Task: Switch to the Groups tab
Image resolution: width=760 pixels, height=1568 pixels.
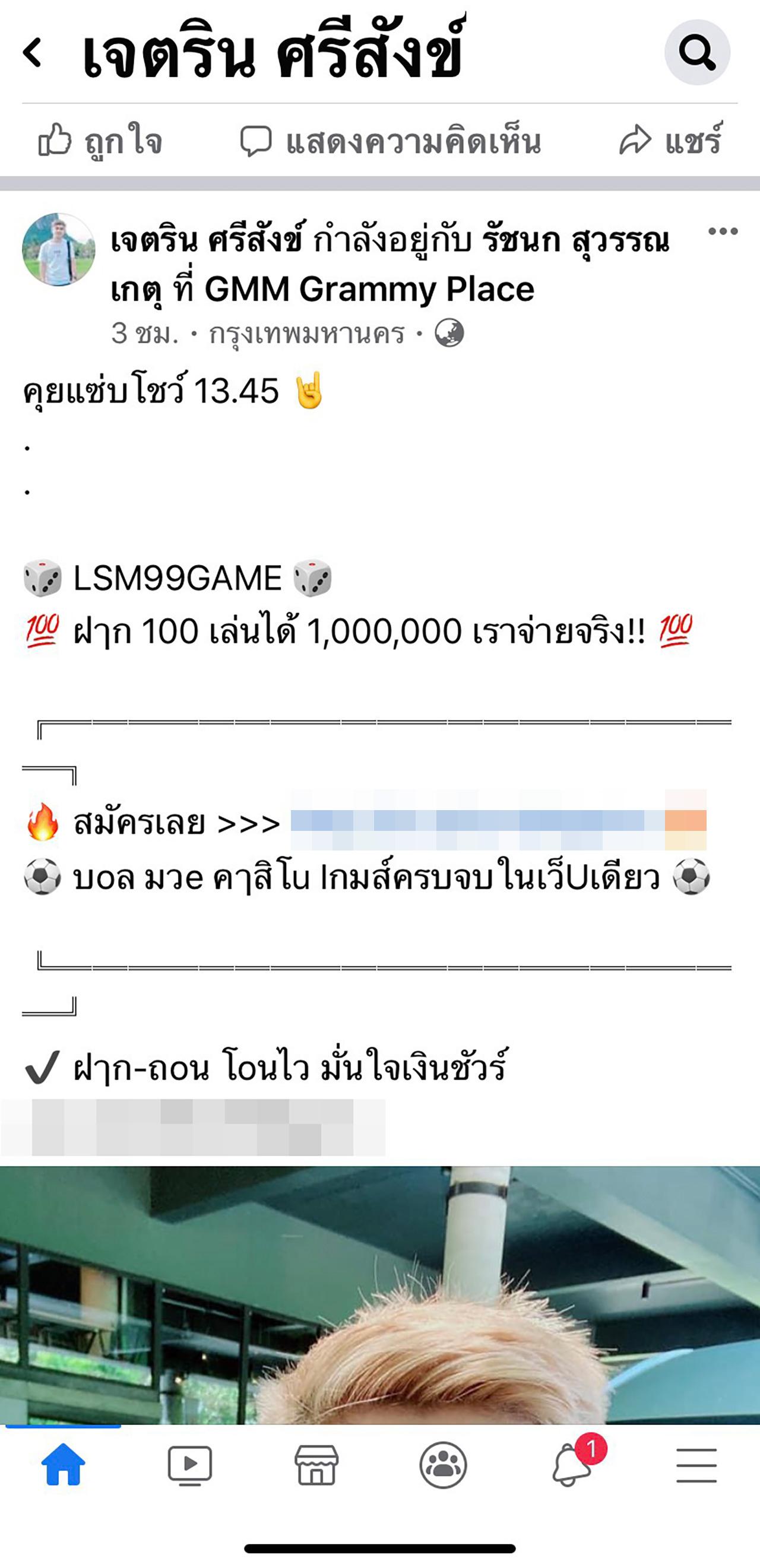Action: 444,1465
